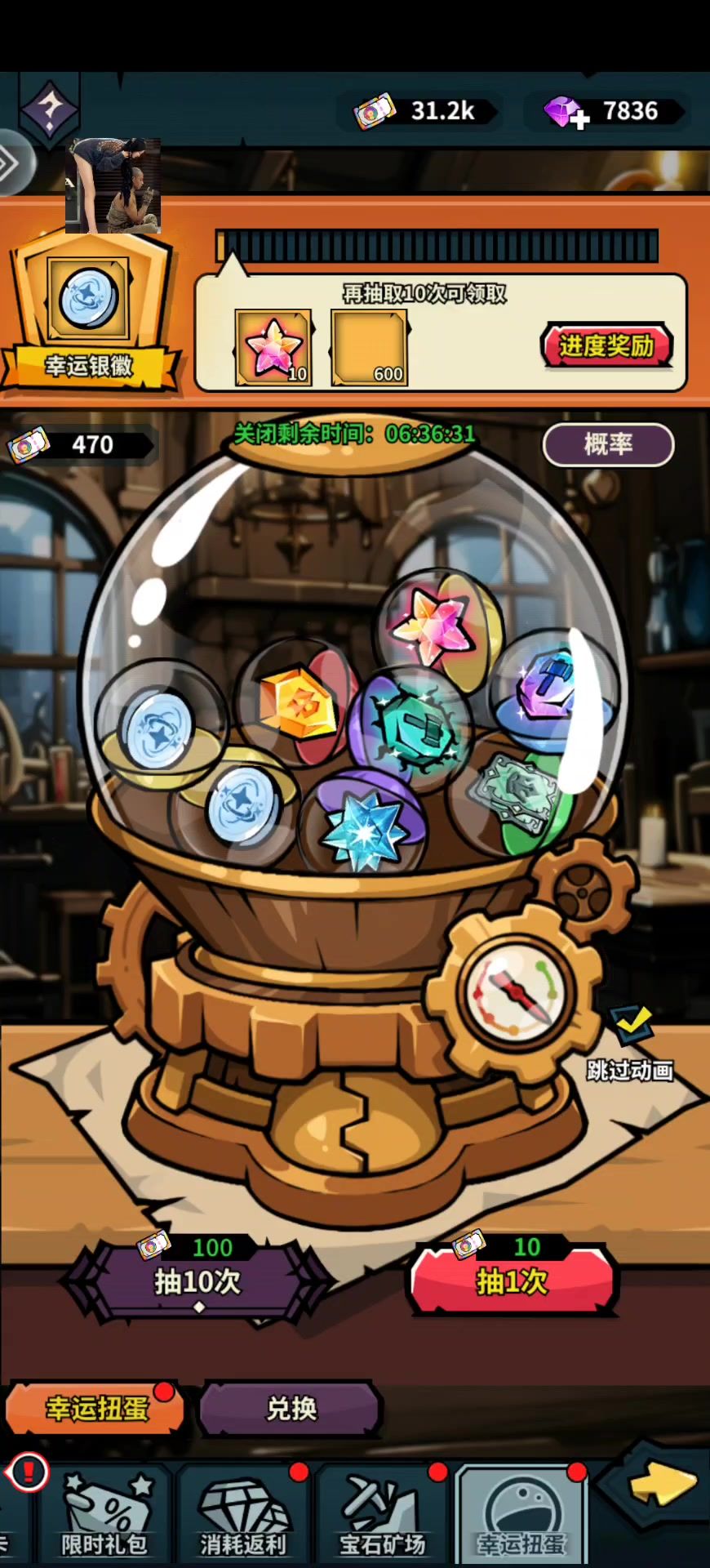View the pink star reward item
Viewport: 710px width, 1568px height.
point(273,347)
